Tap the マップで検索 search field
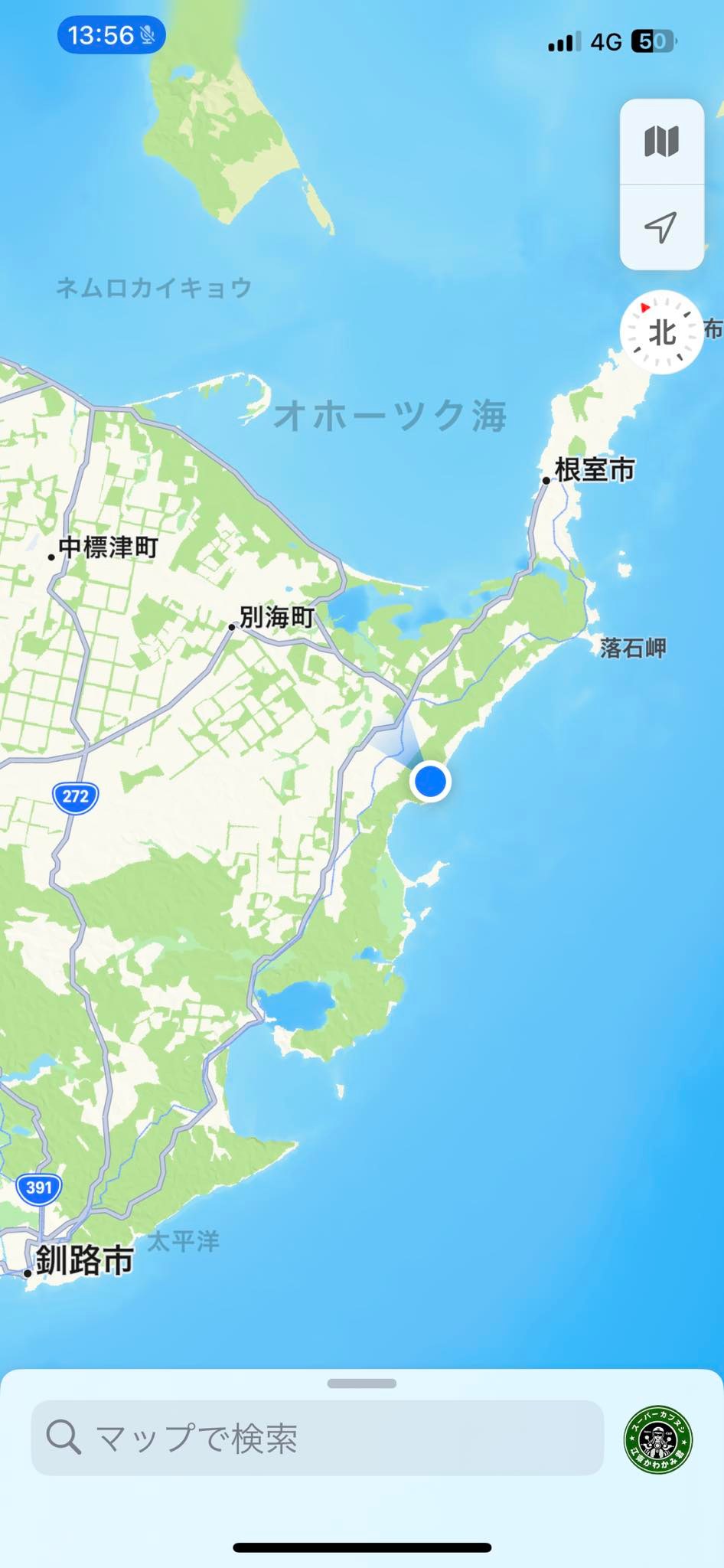Viewport: 724px width, 1568px height. coord(317,1438)
